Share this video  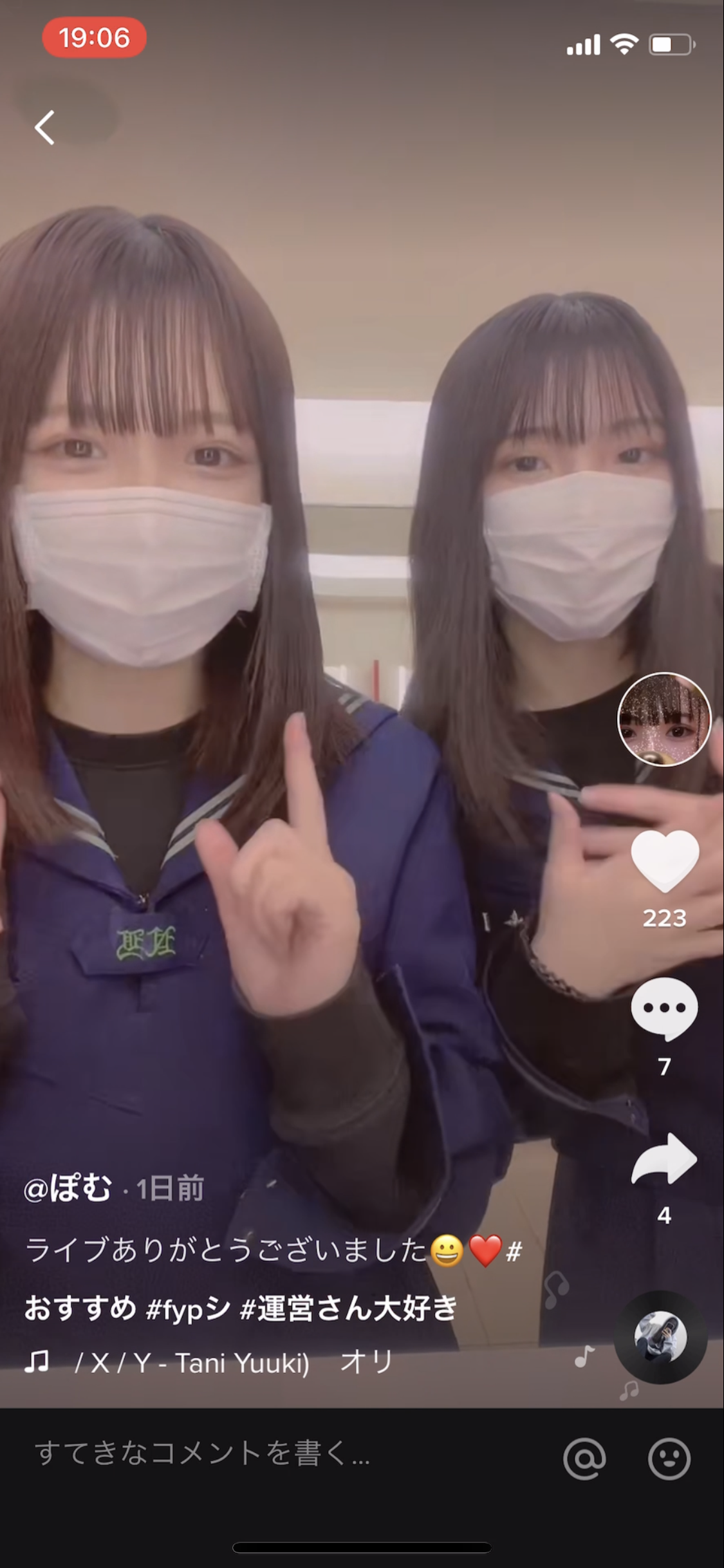664,1159
